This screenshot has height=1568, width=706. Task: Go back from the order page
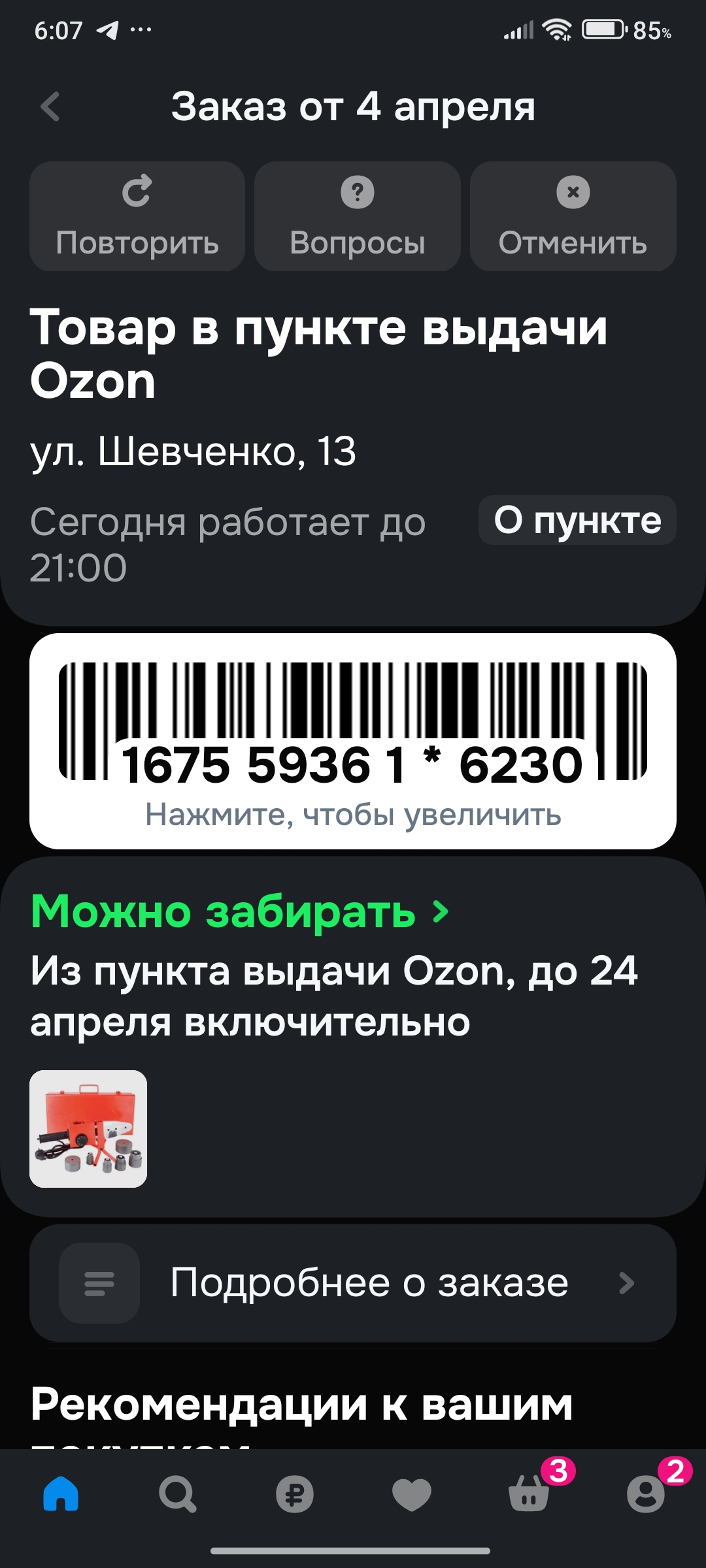(x=50, y=106)
